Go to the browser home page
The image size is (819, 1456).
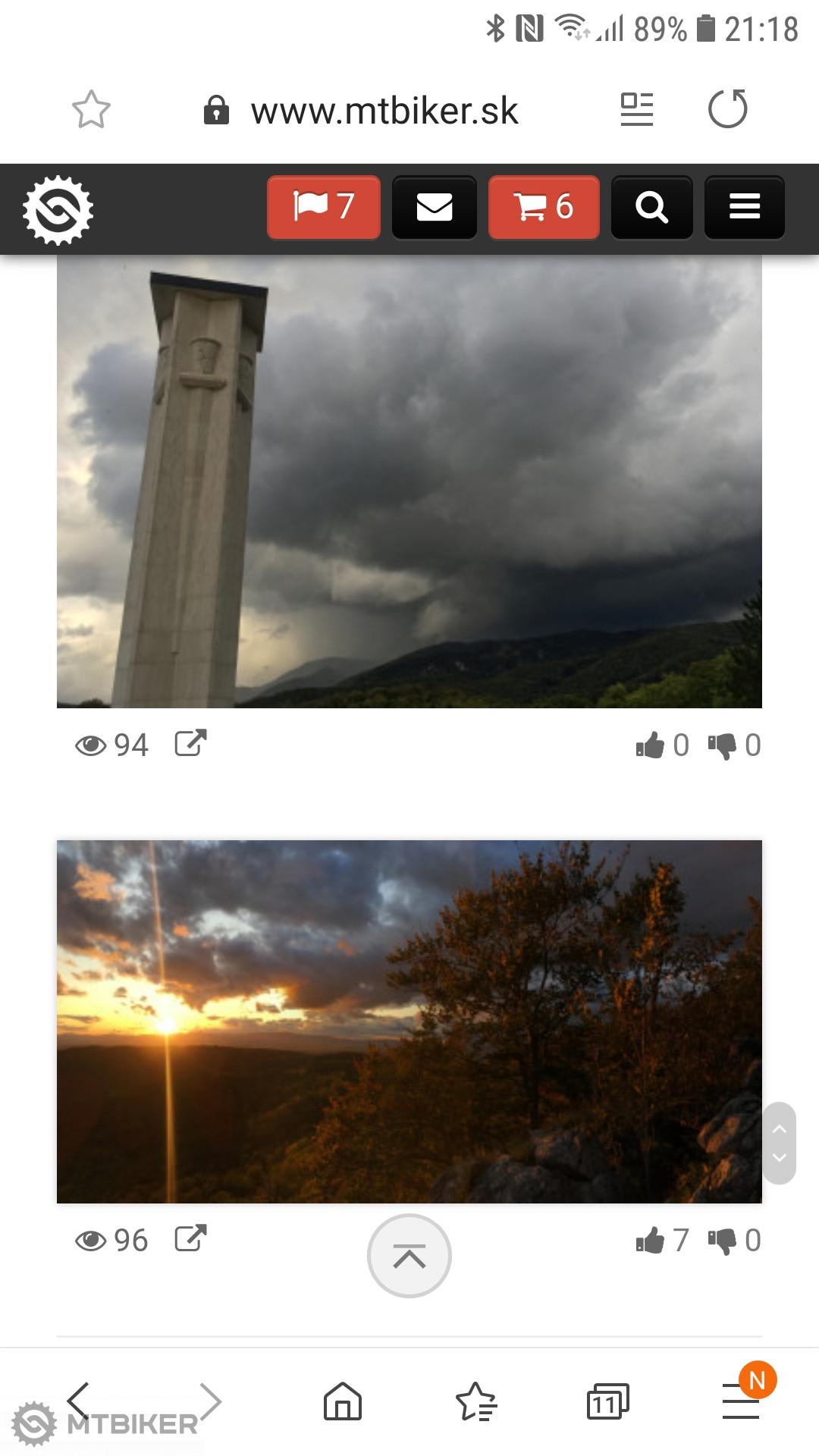pos(343,1401)
